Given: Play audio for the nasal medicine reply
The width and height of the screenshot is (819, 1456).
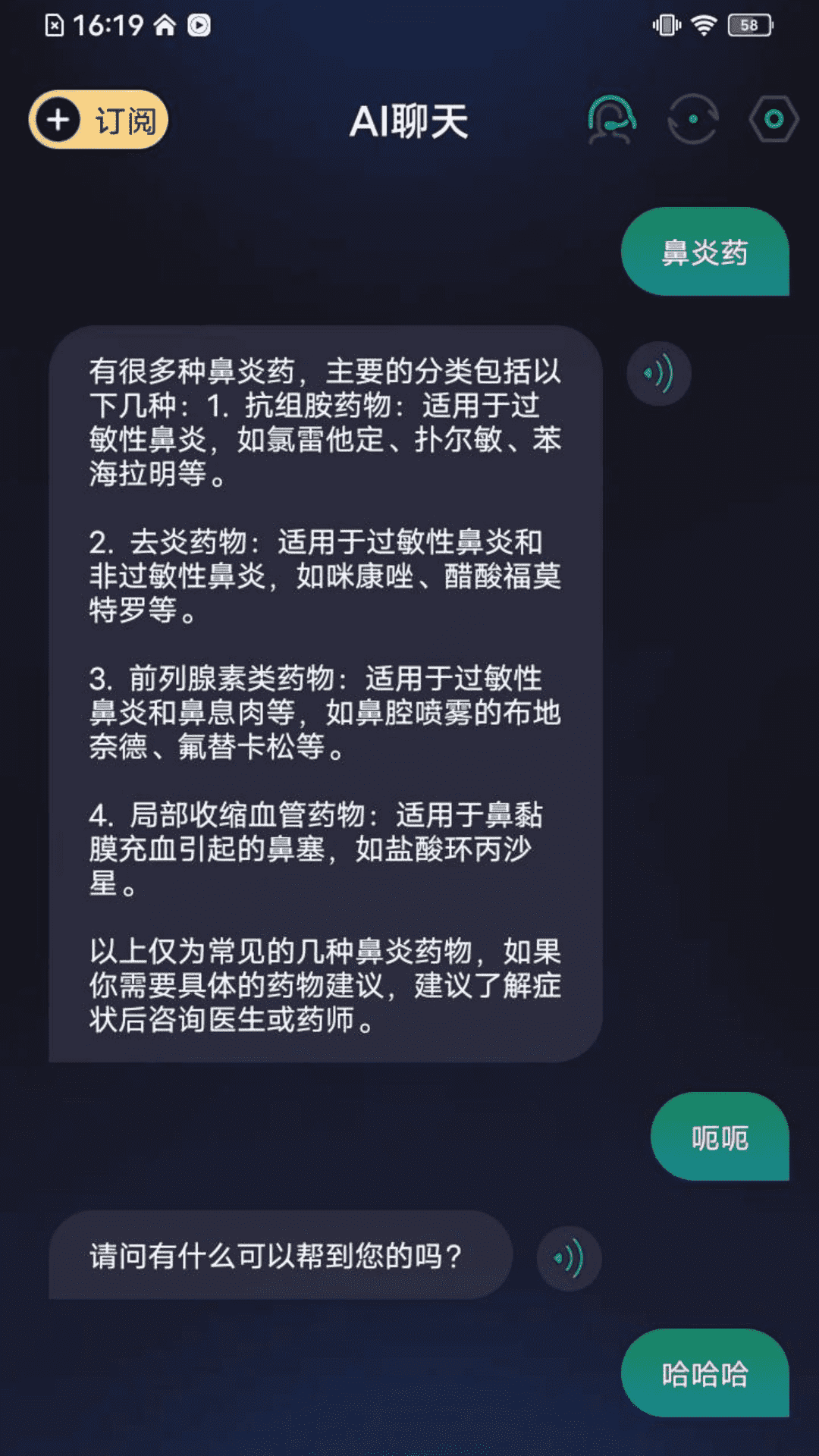Looking at the screenshot, I should point(659,372).
